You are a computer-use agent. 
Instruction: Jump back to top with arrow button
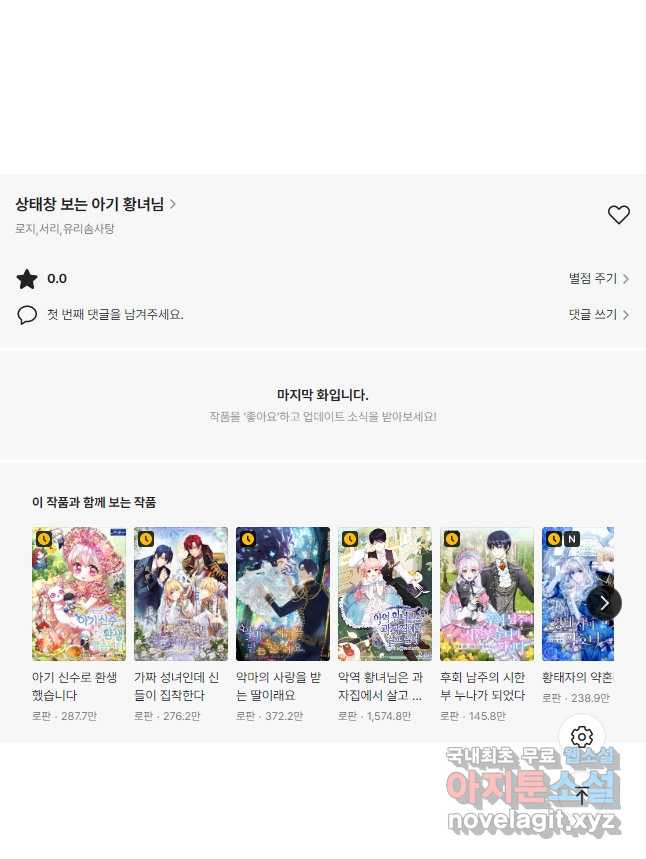point(582,796)
